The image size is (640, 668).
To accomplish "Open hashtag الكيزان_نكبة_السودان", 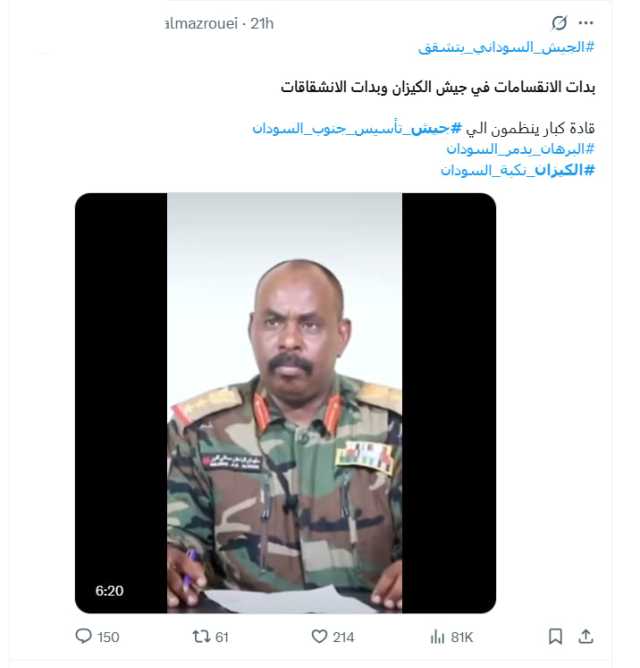I will 517,170.
